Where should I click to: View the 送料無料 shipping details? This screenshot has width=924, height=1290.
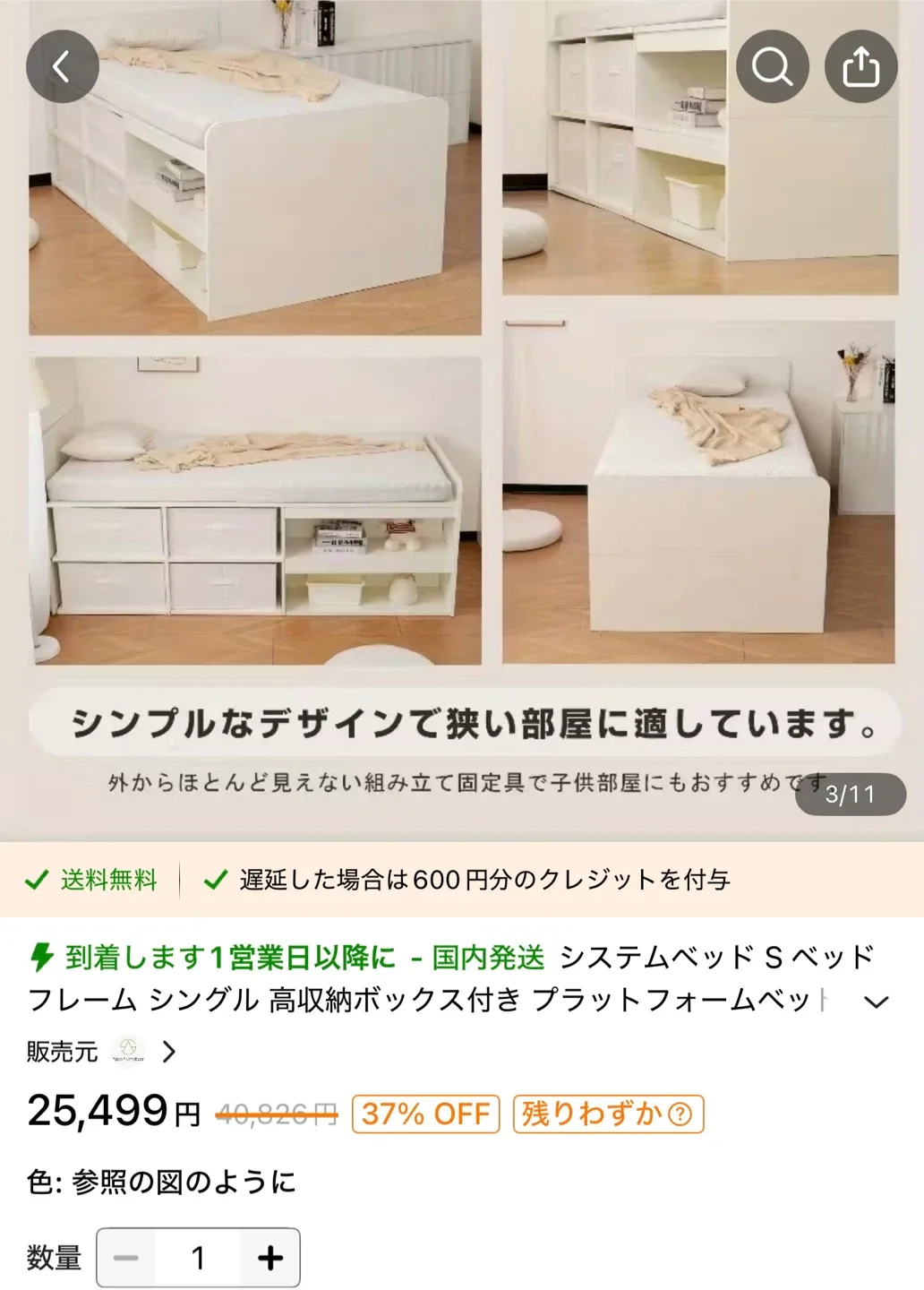tap(91, 880)
